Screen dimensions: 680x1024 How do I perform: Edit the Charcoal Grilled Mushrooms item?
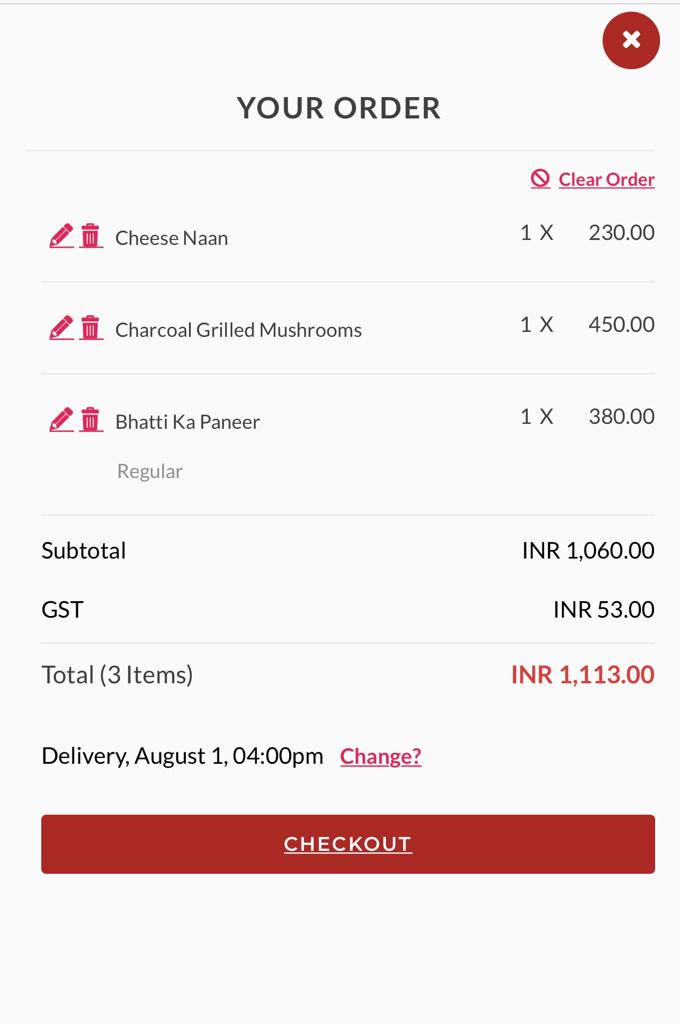click(x=61, y=328)
